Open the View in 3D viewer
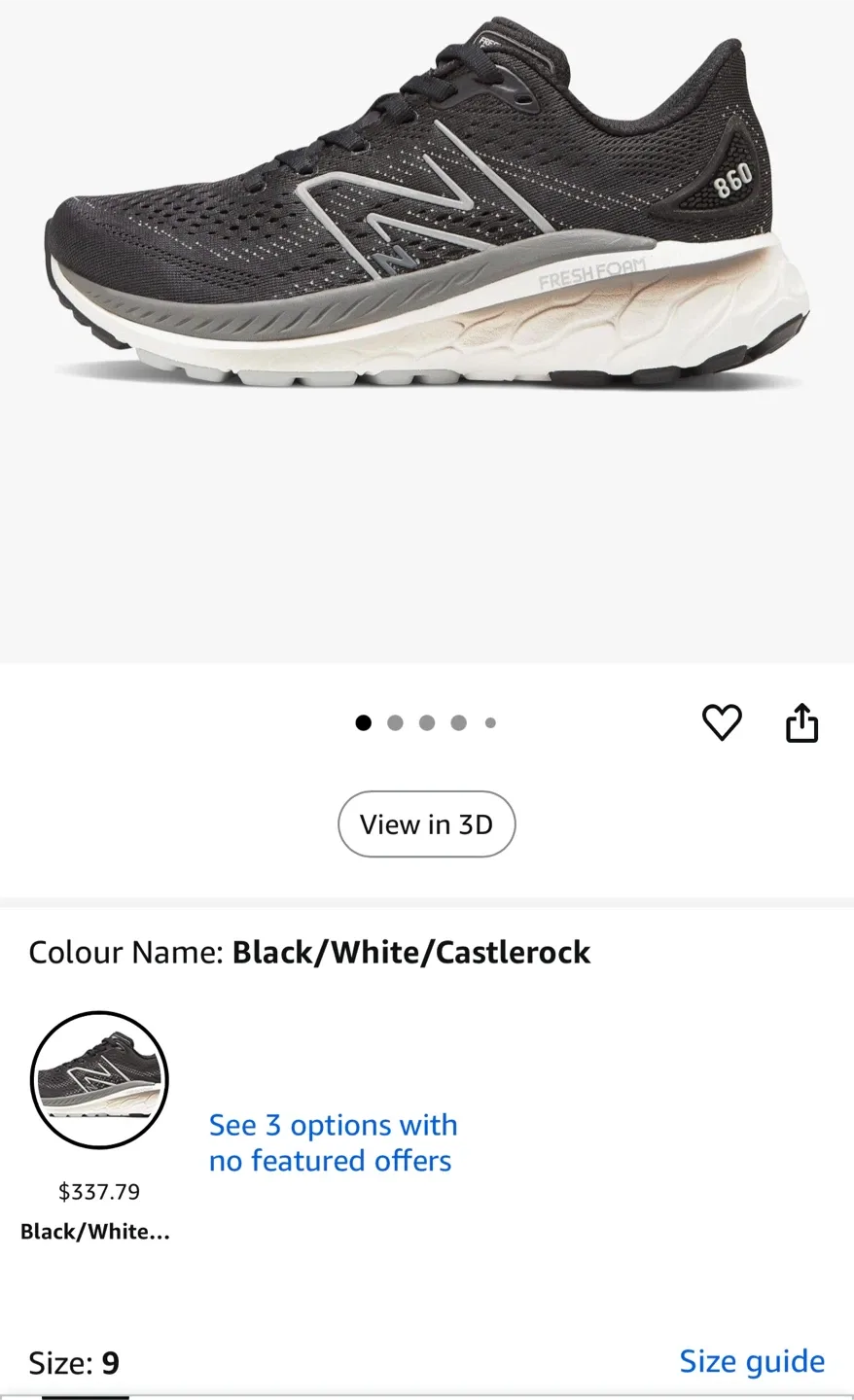 pyautogui.click(x=426, y=823)
